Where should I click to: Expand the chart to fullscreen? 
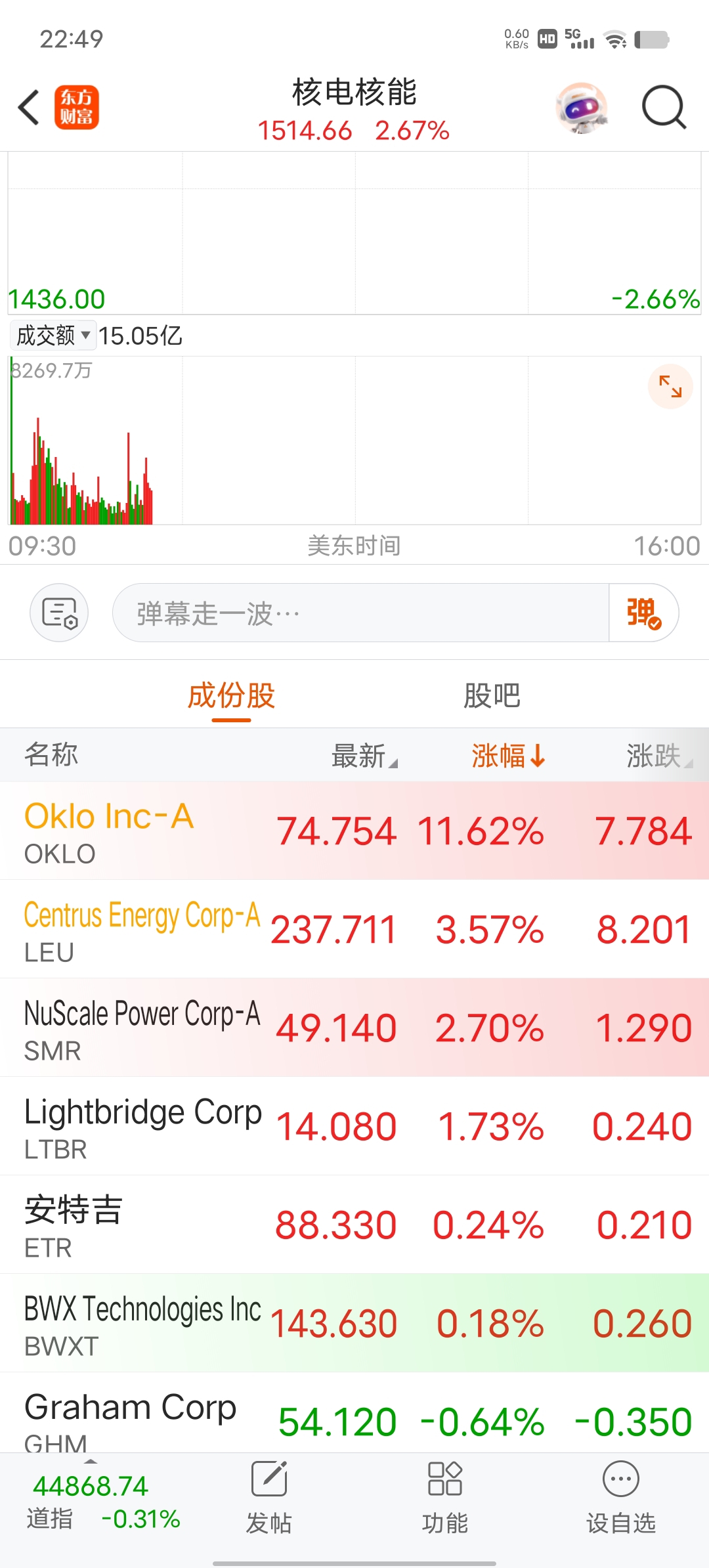670,386
